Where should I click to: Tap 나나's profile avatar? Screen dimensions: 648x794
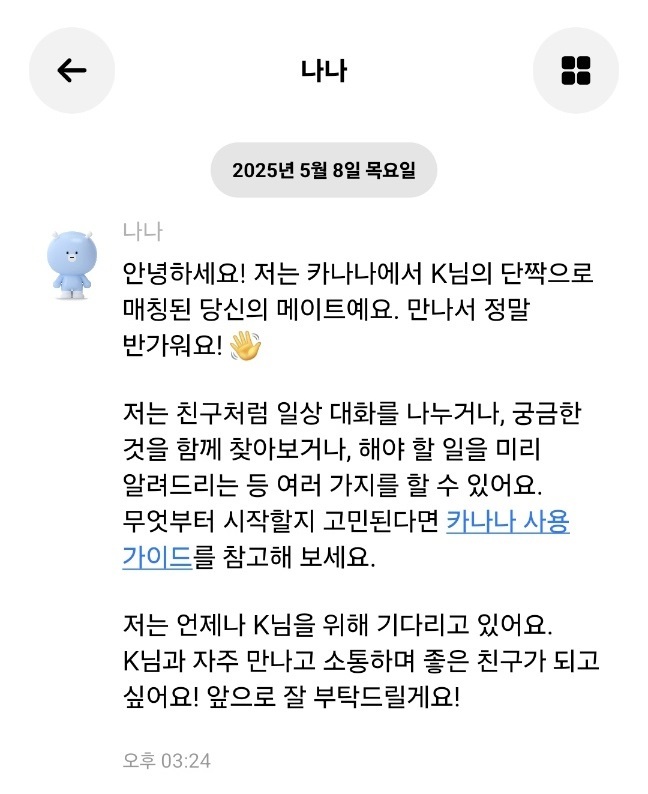point(73,262)
